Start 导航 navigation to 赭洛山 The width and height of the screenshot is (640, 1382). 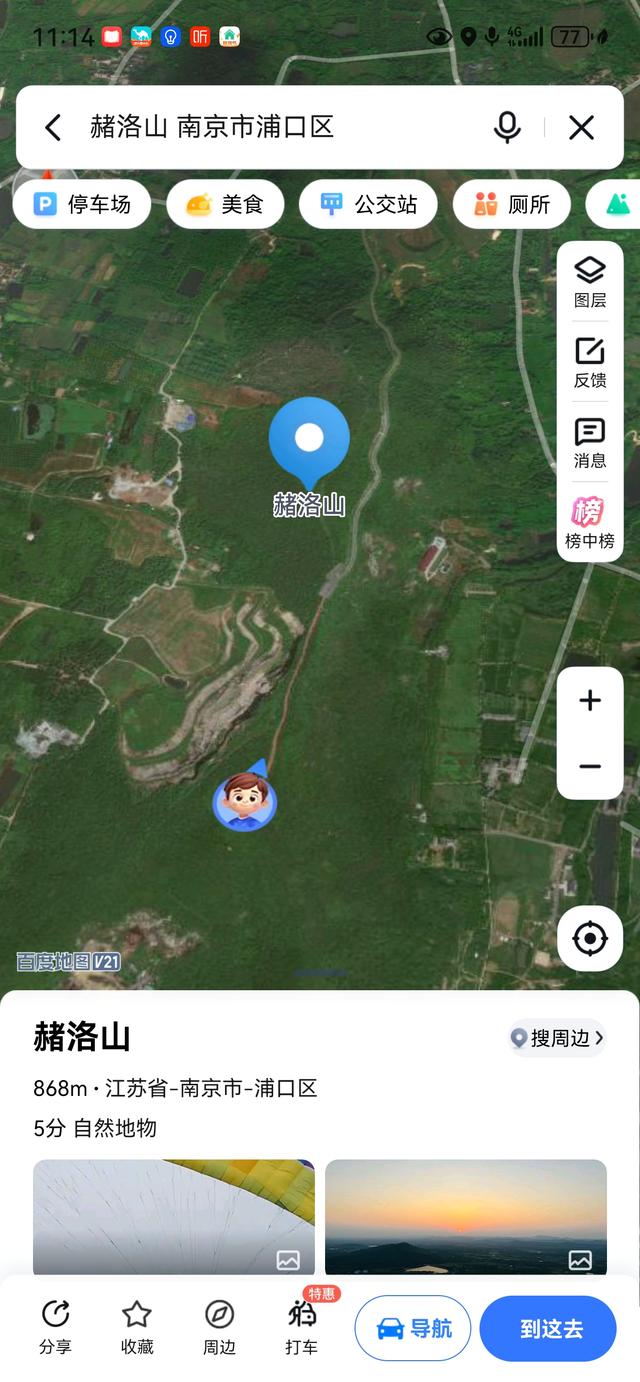[x=414, y=1328]
